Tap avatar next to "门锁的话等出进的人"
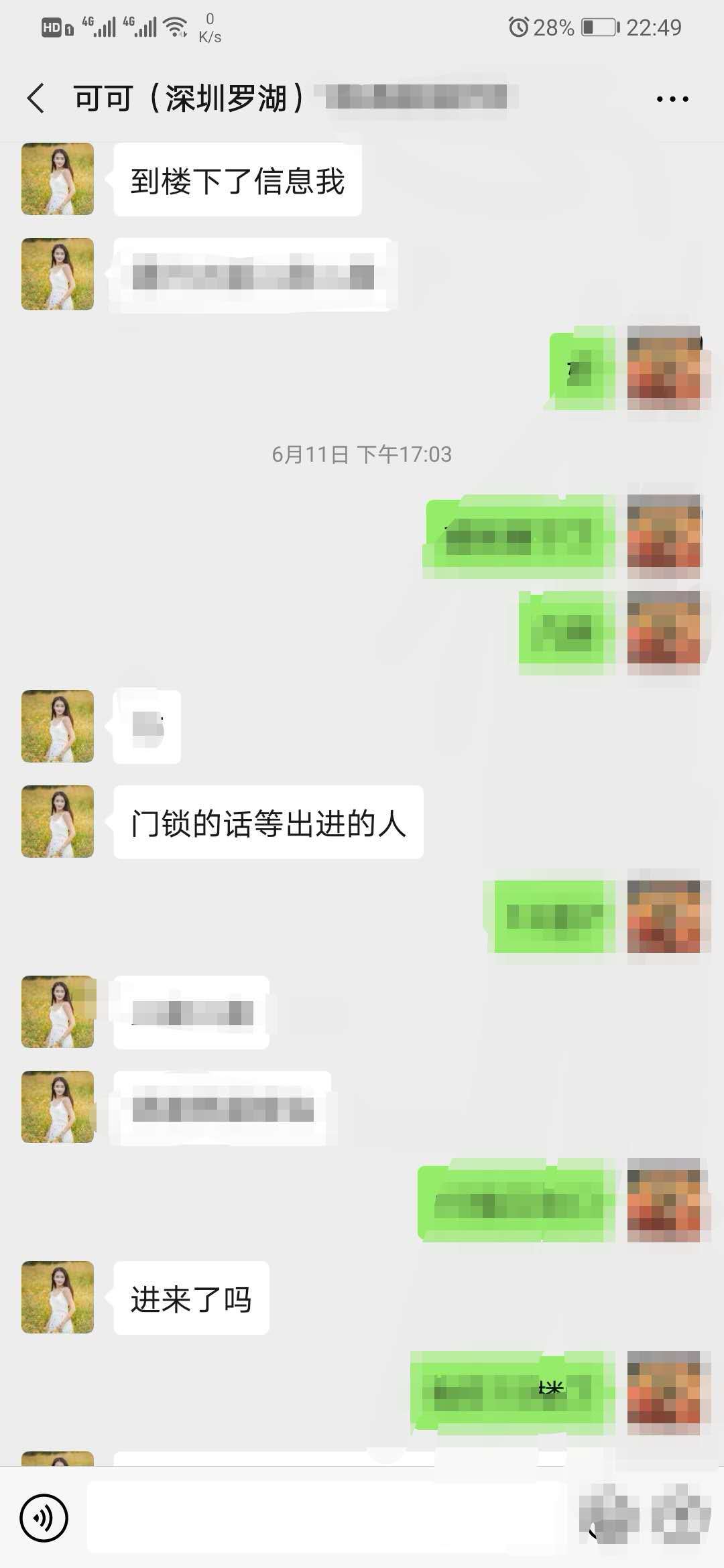724x1568 pixels. coord(58,822)
